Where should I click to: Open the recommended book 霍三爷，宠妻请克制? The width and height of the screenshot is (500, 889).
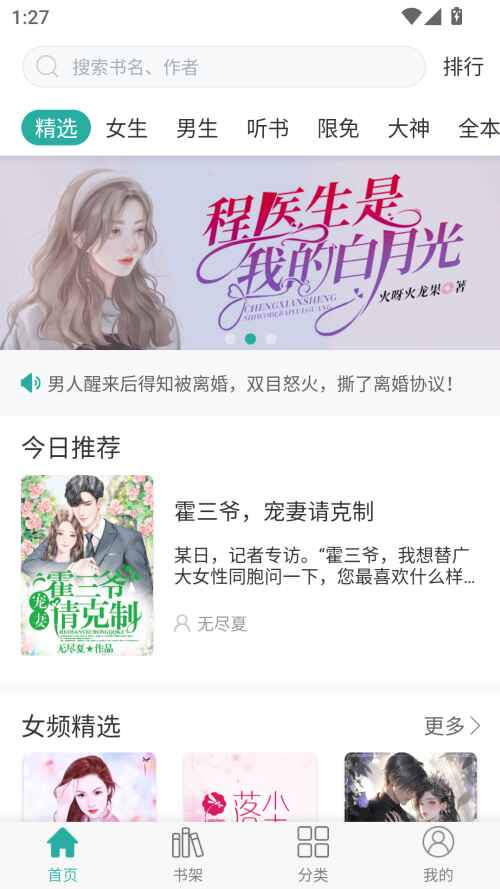(250, 565)
